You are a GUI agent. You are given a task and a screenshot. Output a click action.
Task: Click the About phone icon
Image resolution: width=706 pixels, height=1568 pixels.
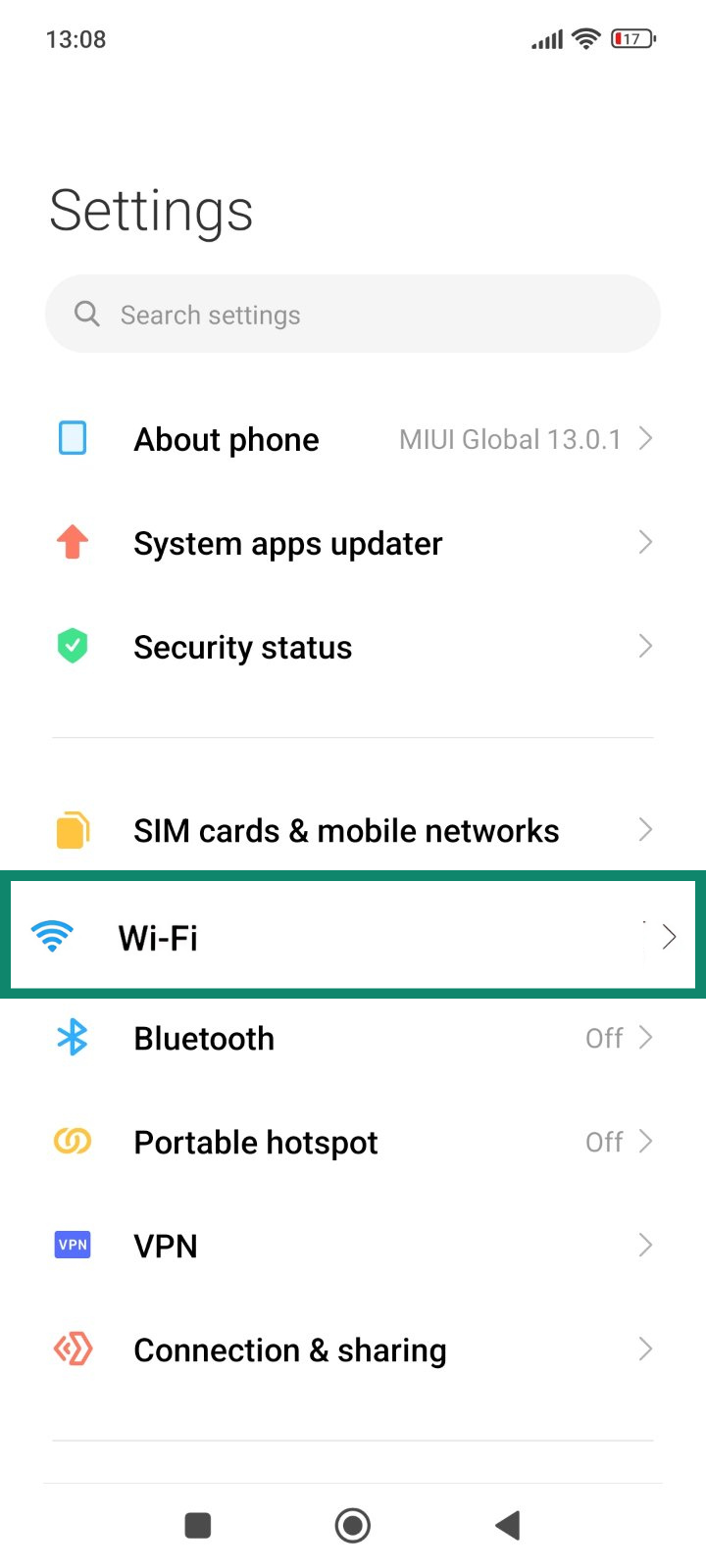tap(72, 438)
